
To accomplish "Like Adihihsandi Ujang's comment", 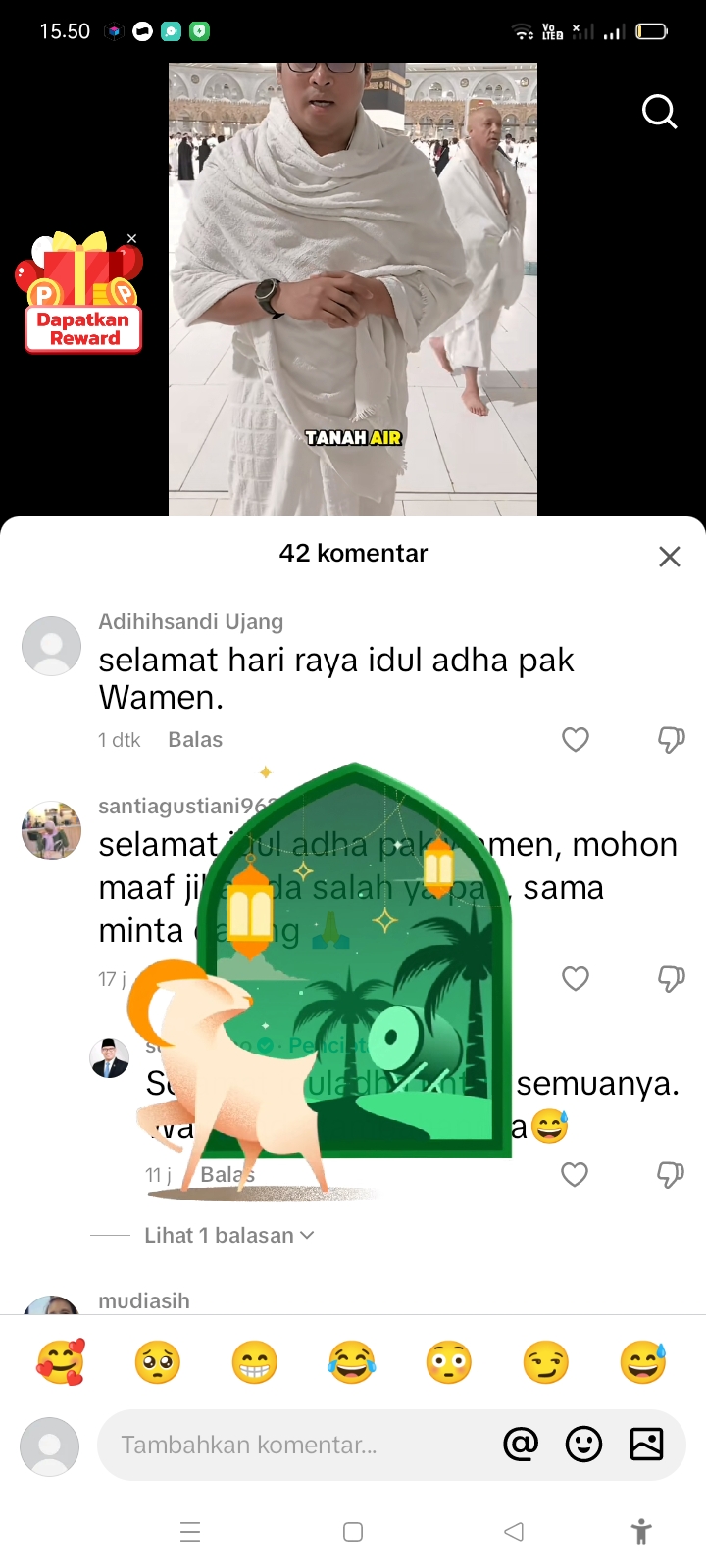I will pos(576,739).
